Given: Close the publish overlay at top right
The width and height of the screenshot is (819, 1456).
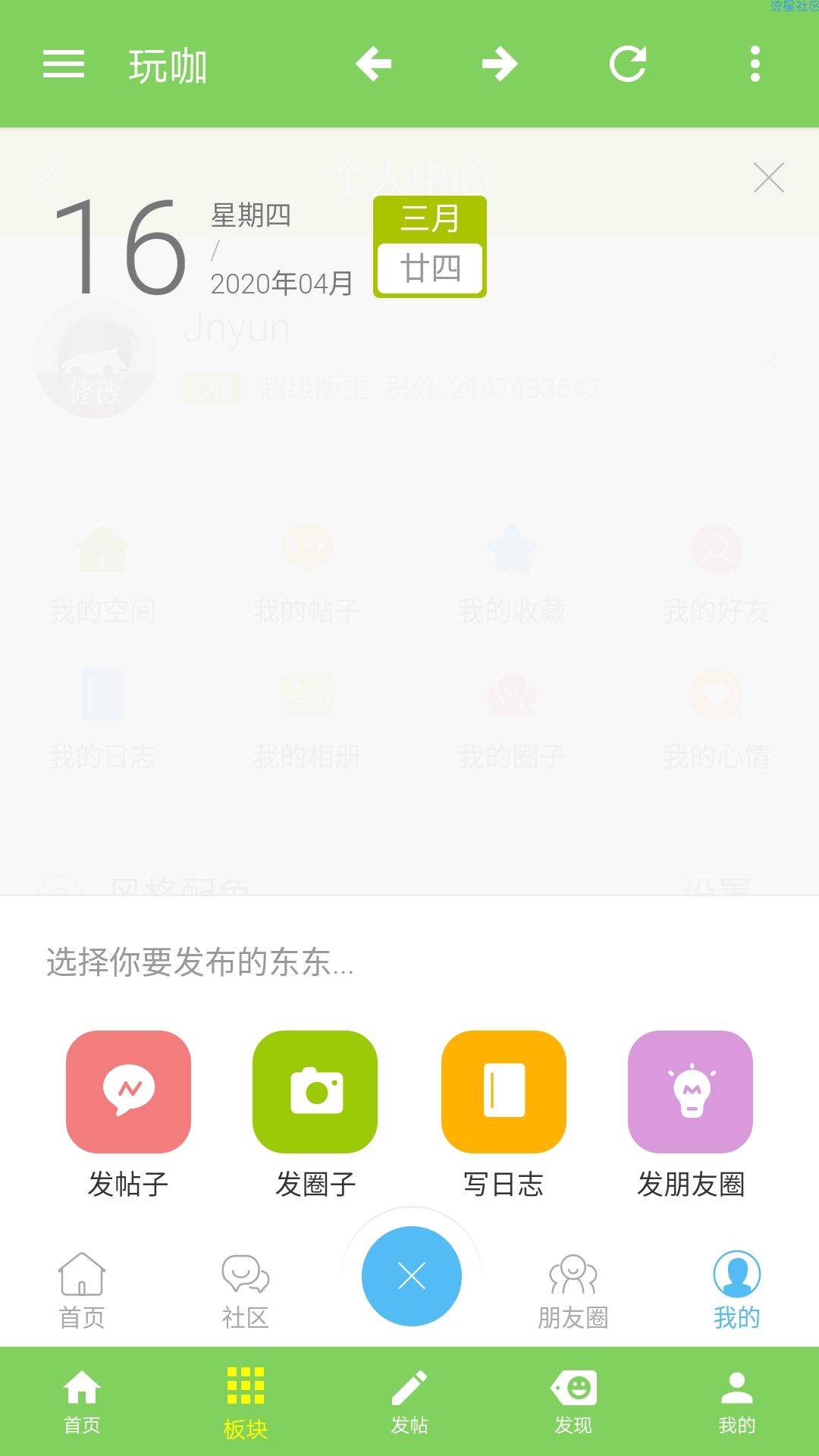Looking at the screenshot, I should click(x=768, y=178).
